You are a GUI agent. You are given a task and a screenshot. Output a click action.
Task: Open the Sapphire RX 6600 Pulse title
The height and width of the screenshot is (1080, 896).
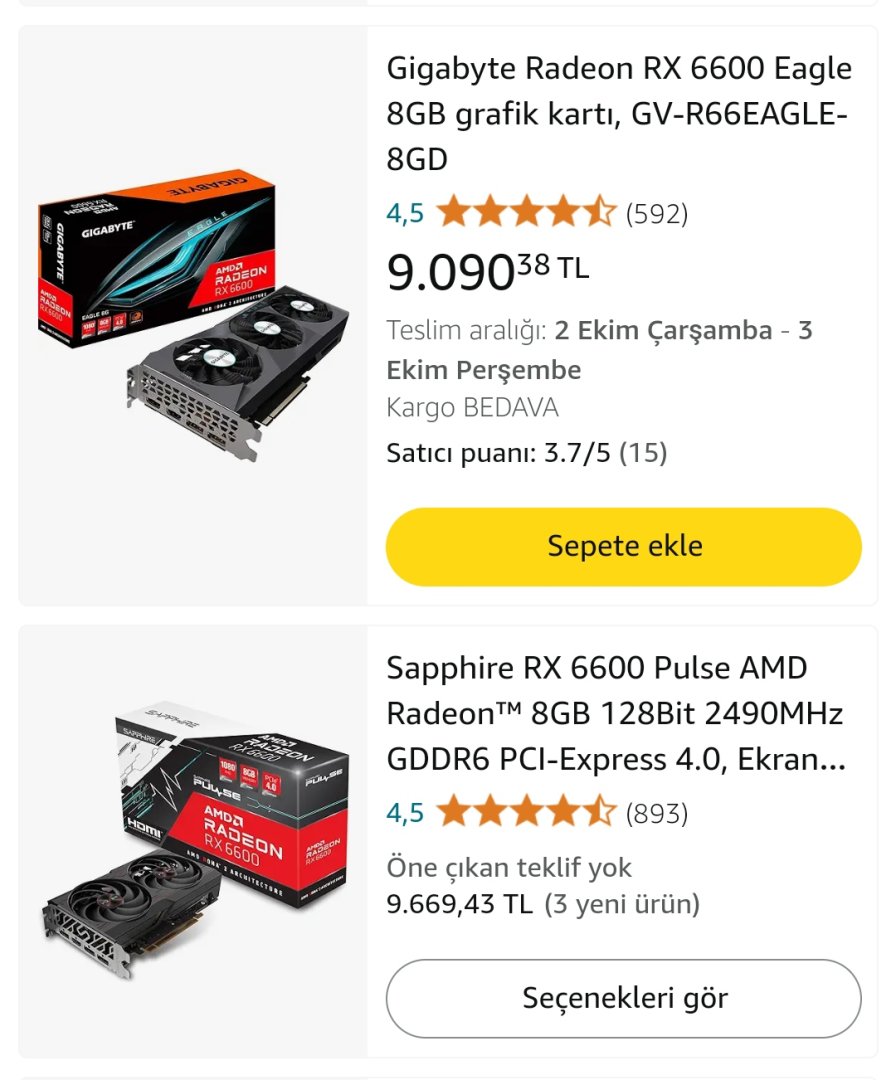615,714
